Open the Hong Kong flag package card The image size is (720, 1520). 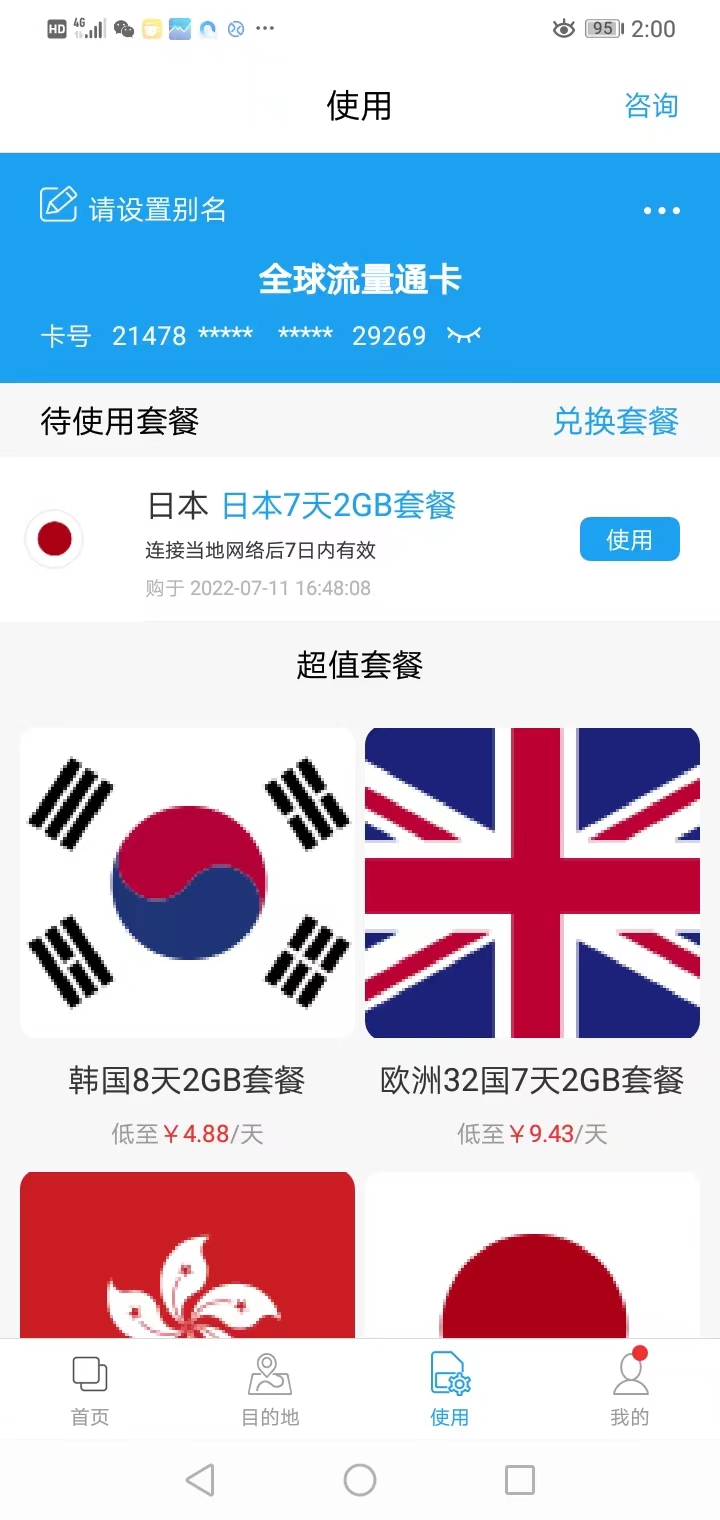pyautogui.click(x=187, y=1255)
